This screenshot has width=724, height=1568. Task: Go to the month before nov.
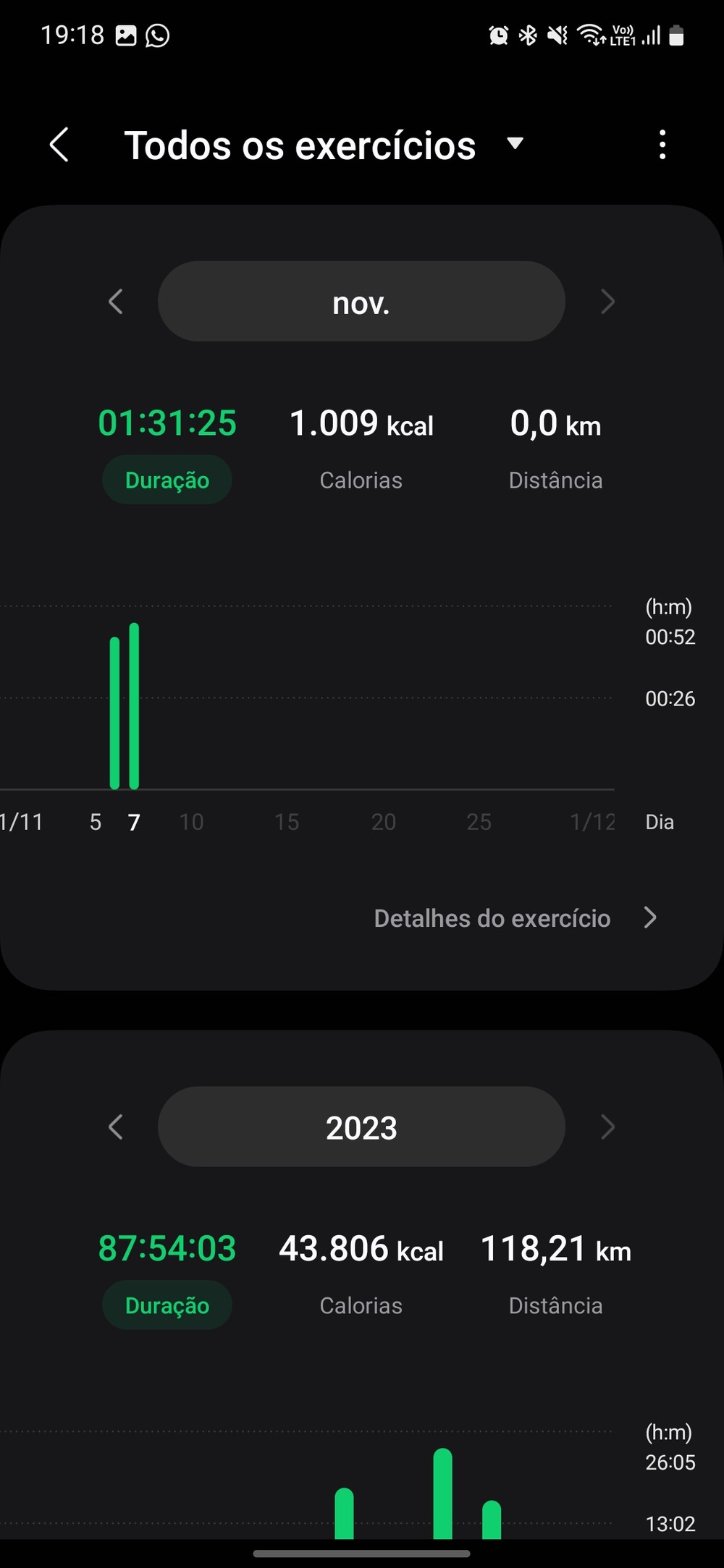pos(116,301)
